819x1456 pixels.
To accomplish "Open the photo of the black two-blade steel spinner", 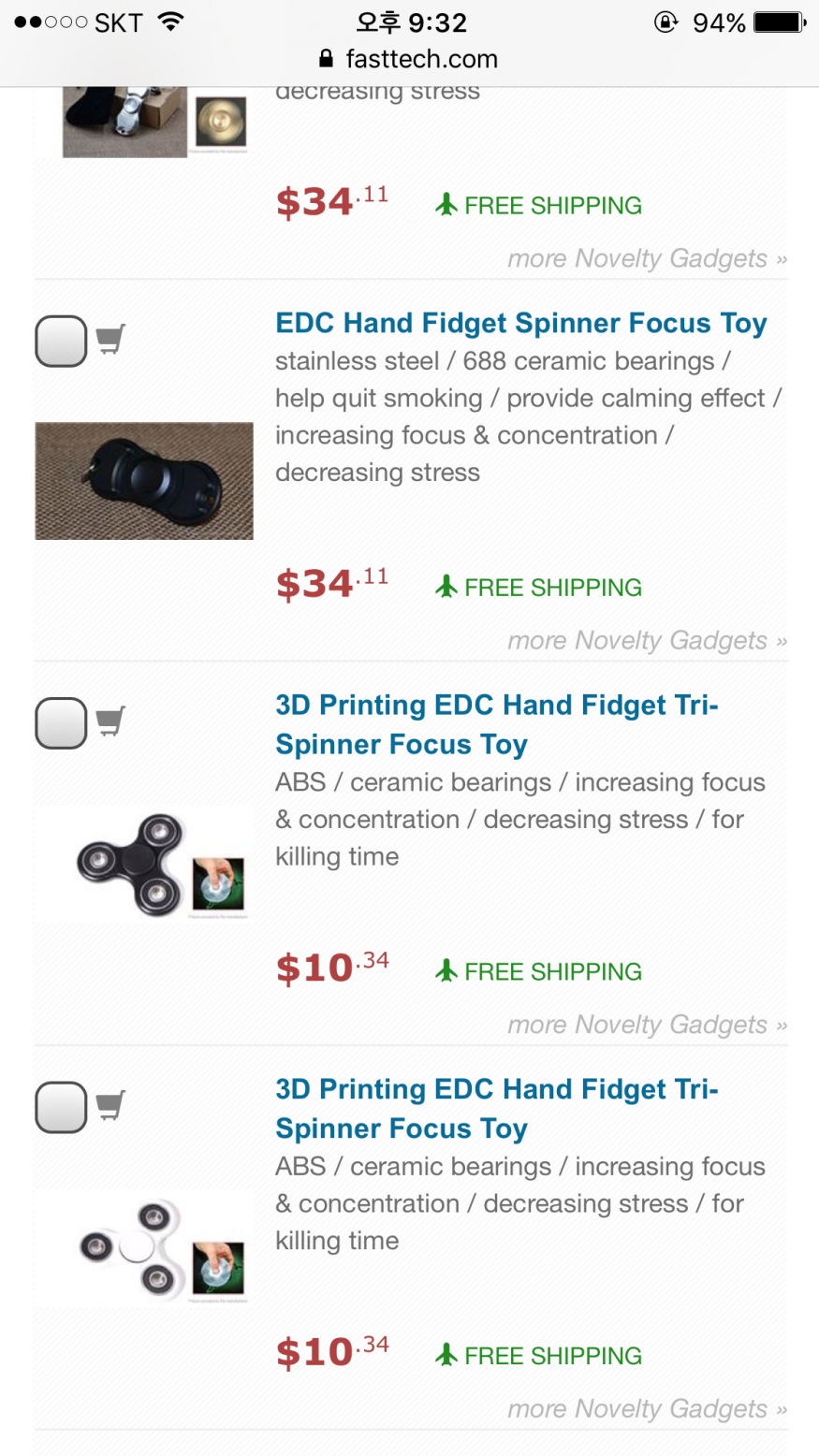I will [144, 481].
